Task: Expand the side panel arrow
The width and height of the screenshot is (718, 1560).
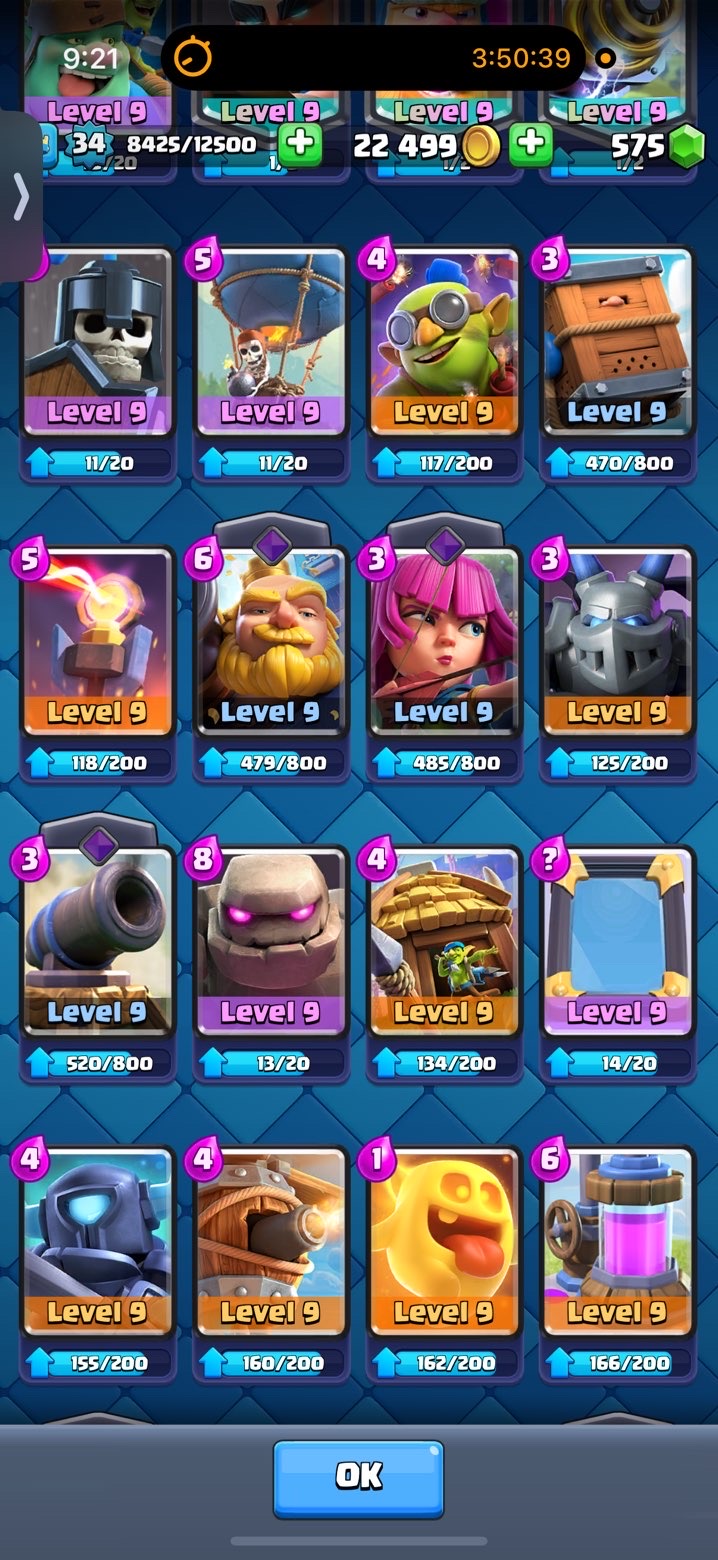Action: pos(19,197)
